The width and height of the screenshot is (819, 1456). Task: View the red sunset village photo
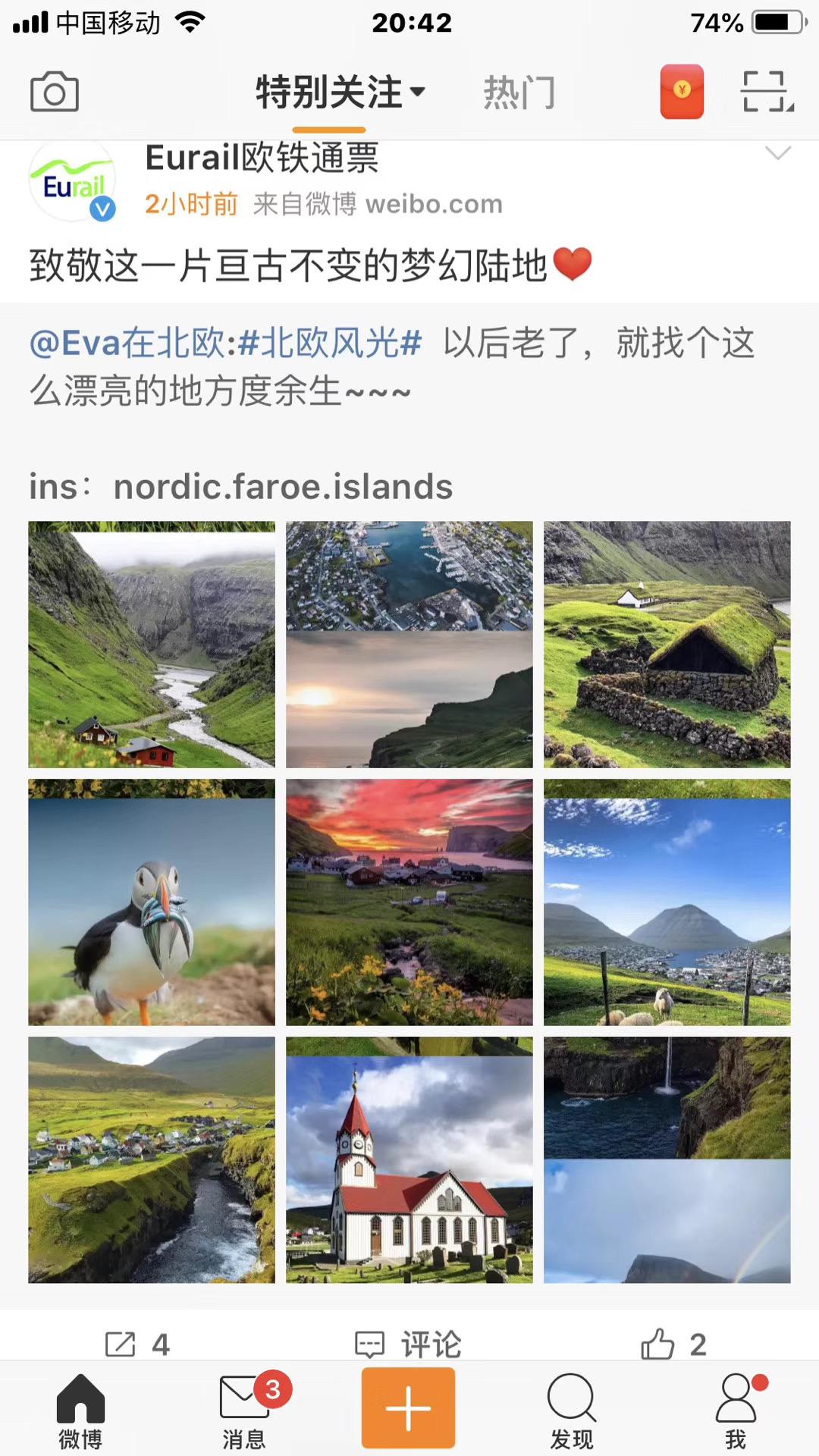coord(409,902)
